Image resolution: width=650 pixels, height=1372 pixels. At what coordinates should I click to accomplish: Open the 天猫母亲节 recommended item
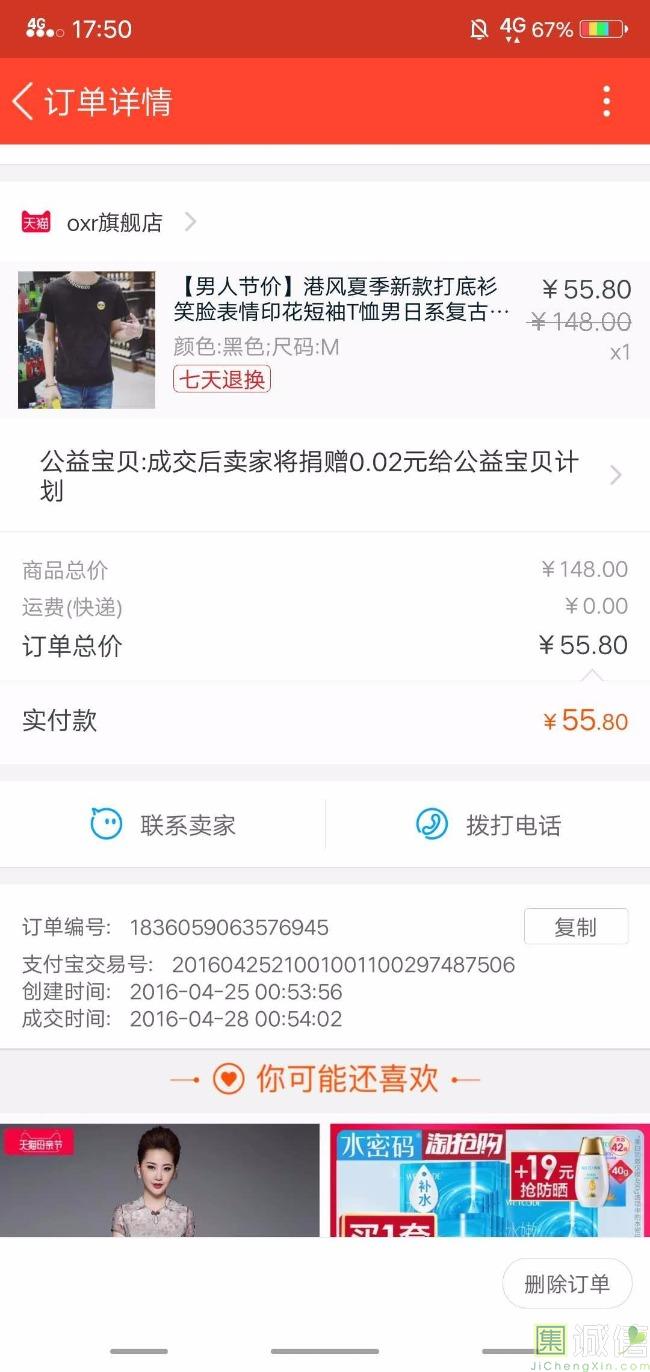coord(160,1180)
